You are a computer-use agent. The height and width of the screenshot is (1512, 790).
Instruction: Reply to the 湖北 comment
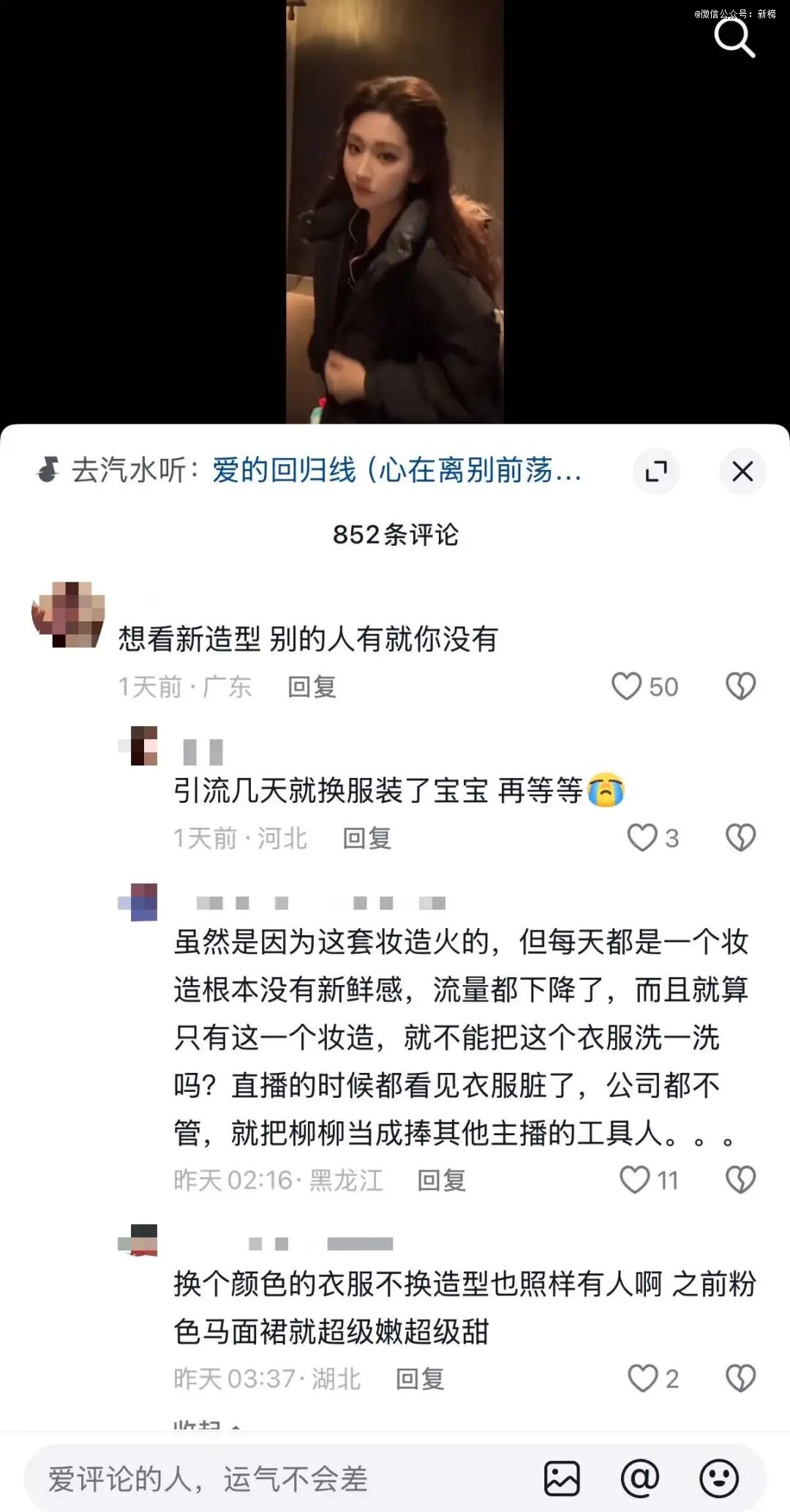tap(420, 1379)
